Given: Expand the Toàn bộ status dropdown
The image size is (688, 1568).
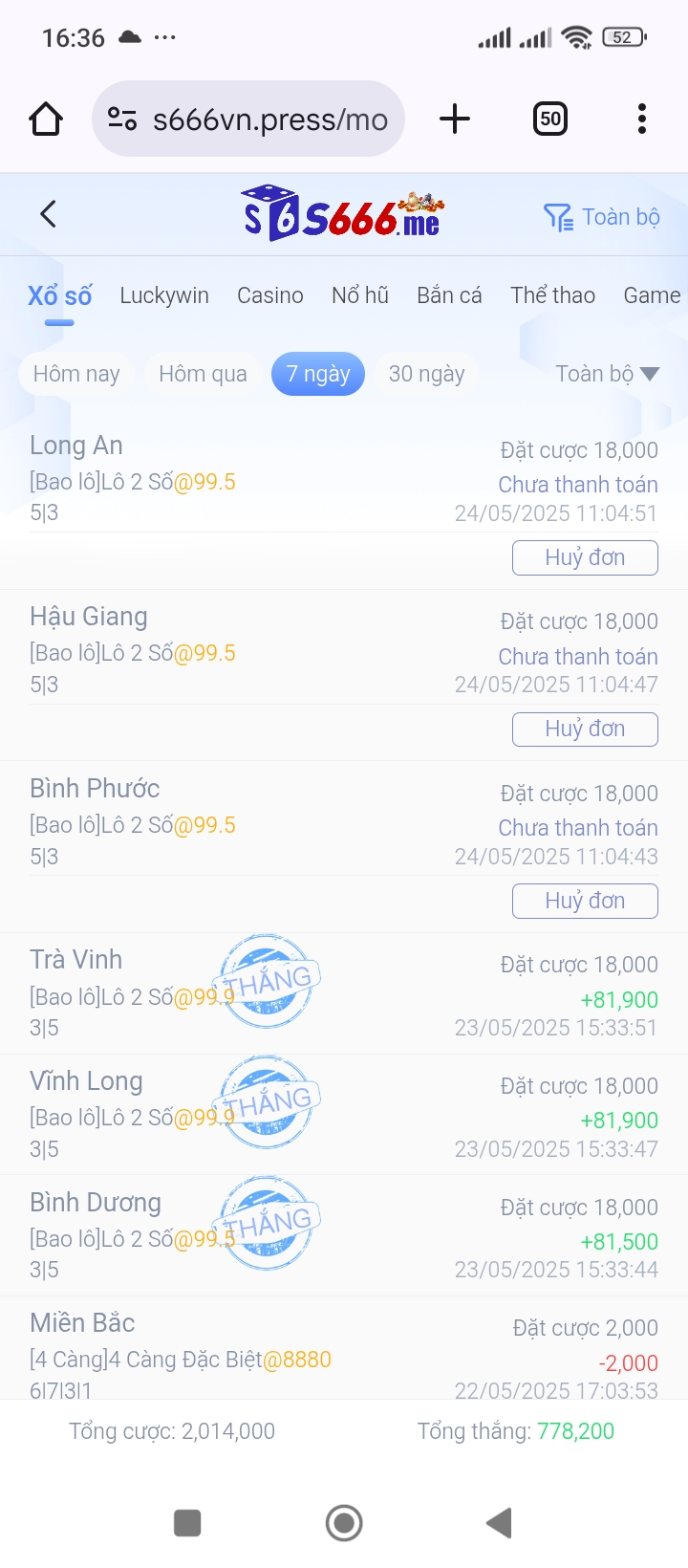Looking at the screenshot, I should click(x=608, y=374).
